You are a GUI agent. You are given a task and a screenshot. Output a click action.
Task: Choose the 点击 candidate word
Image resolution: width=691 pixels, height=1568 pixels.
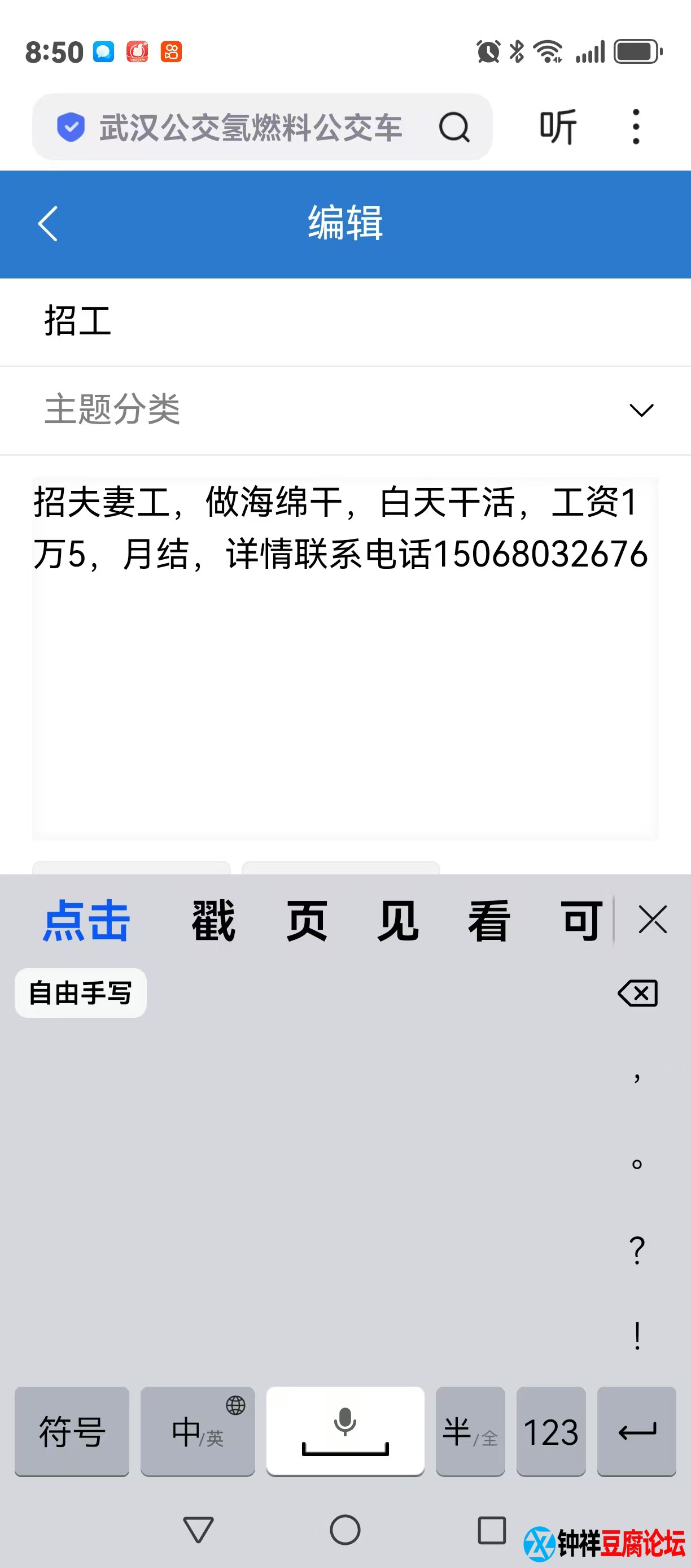click(x=86, y=920)
